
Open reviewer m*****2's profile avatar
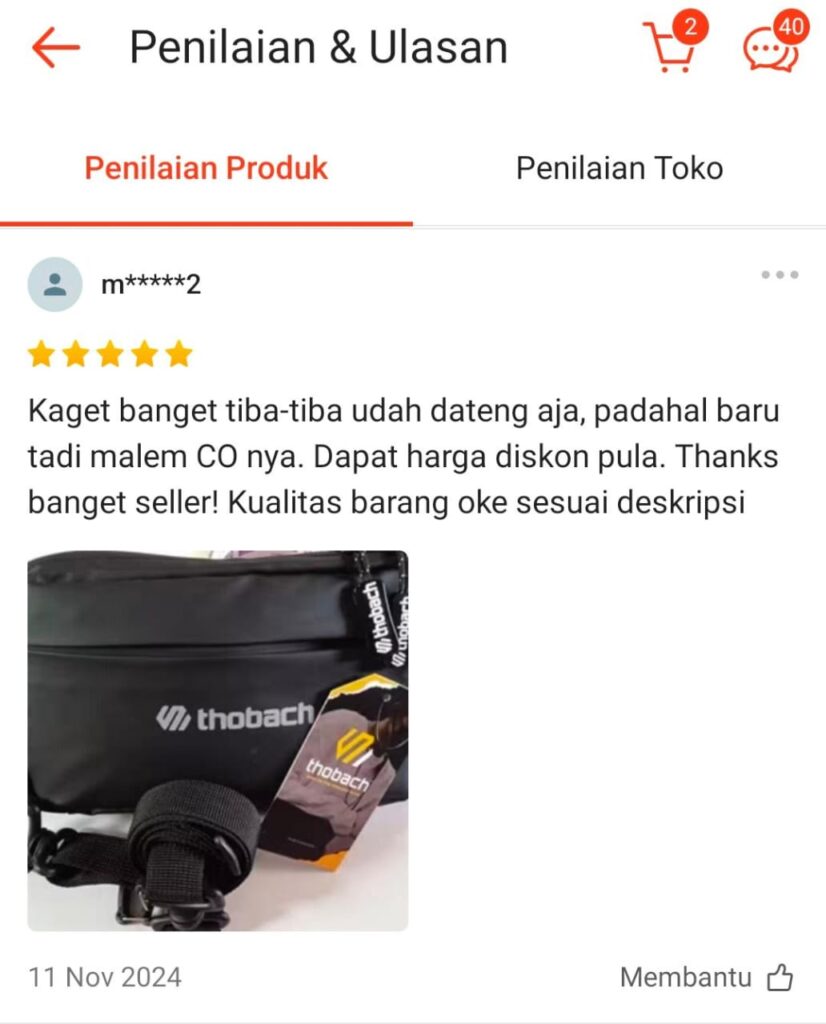(x=55, y=285)
